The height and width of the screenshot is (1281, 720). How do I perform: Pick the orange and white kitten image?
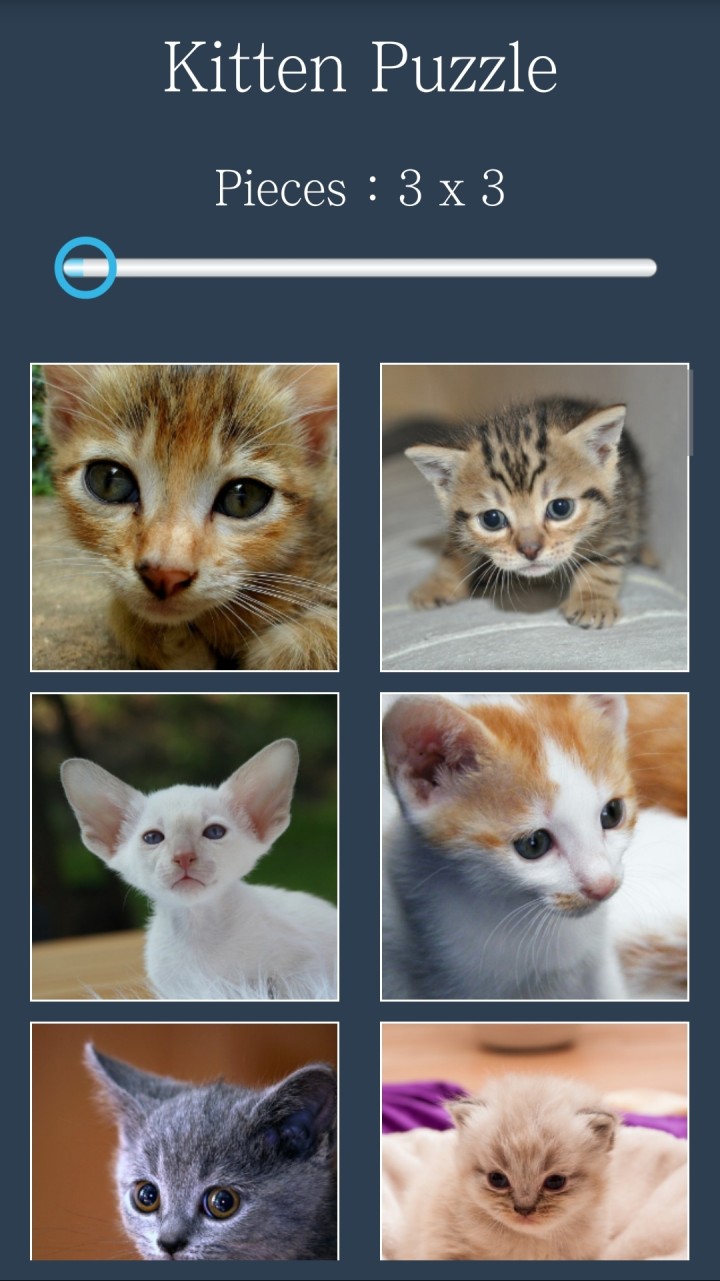point(534,846)
